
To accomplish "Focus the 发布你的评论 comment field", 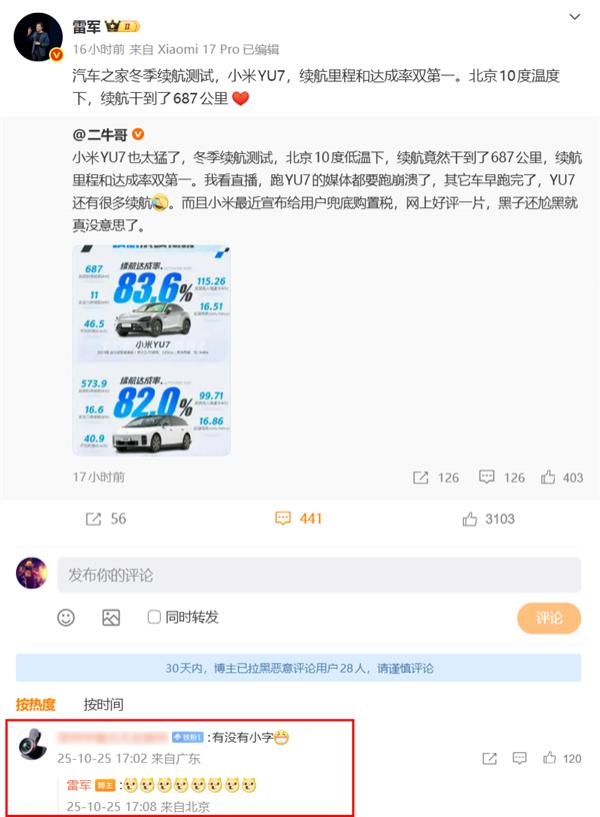I will click(x=318, y=575).
